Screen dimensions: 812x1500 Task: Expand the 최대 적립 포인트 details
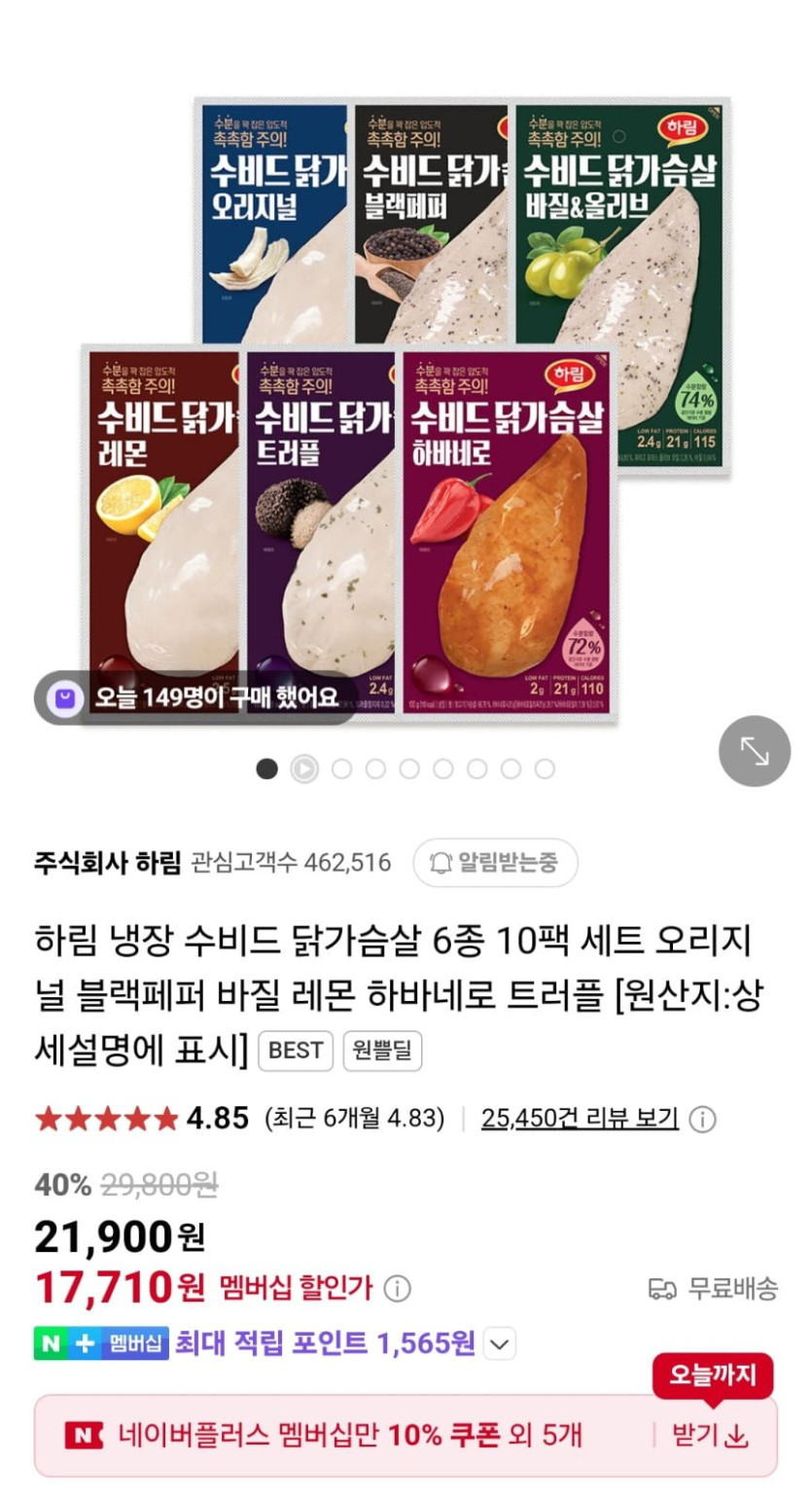(499, 1344)
